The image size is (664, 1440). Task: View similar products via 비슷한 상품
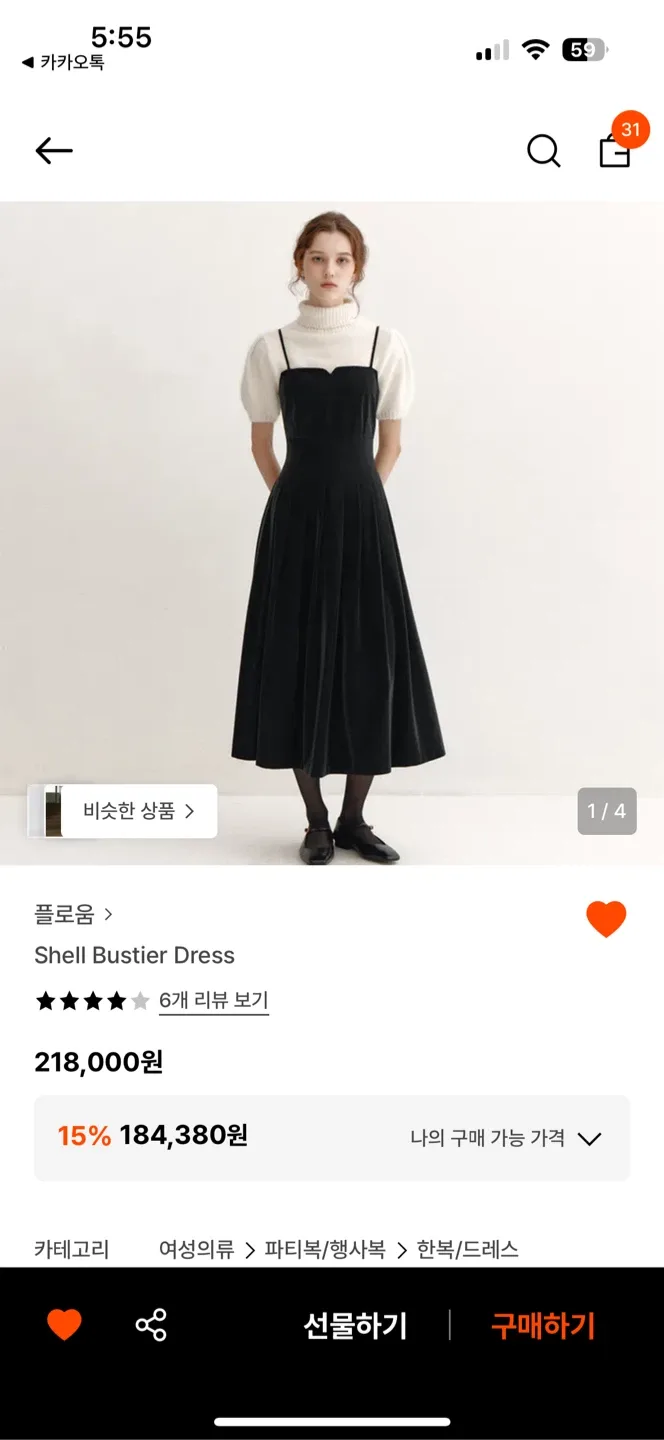(138, 811)
